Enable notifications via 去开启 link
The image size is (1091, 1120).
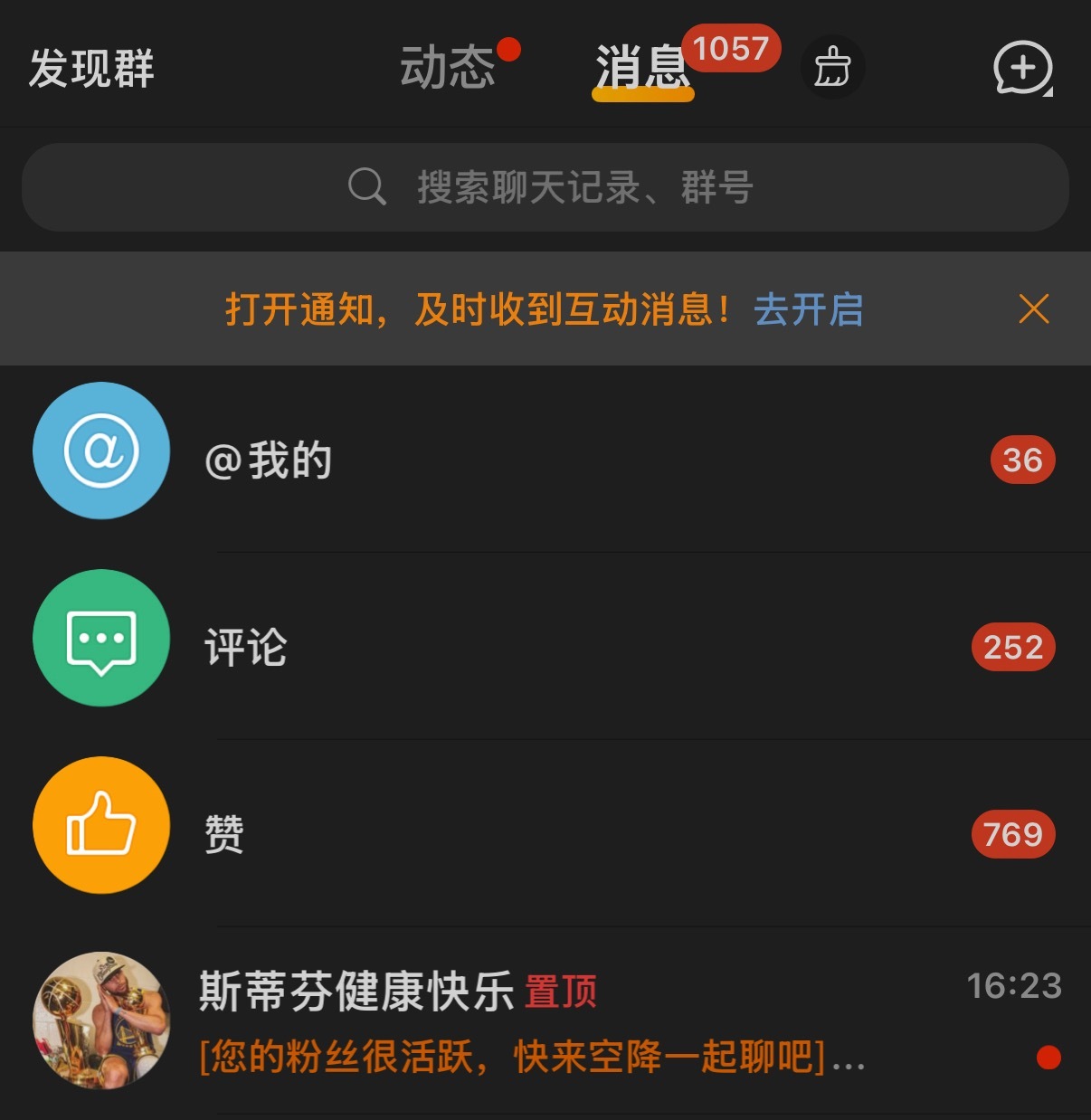808,310
